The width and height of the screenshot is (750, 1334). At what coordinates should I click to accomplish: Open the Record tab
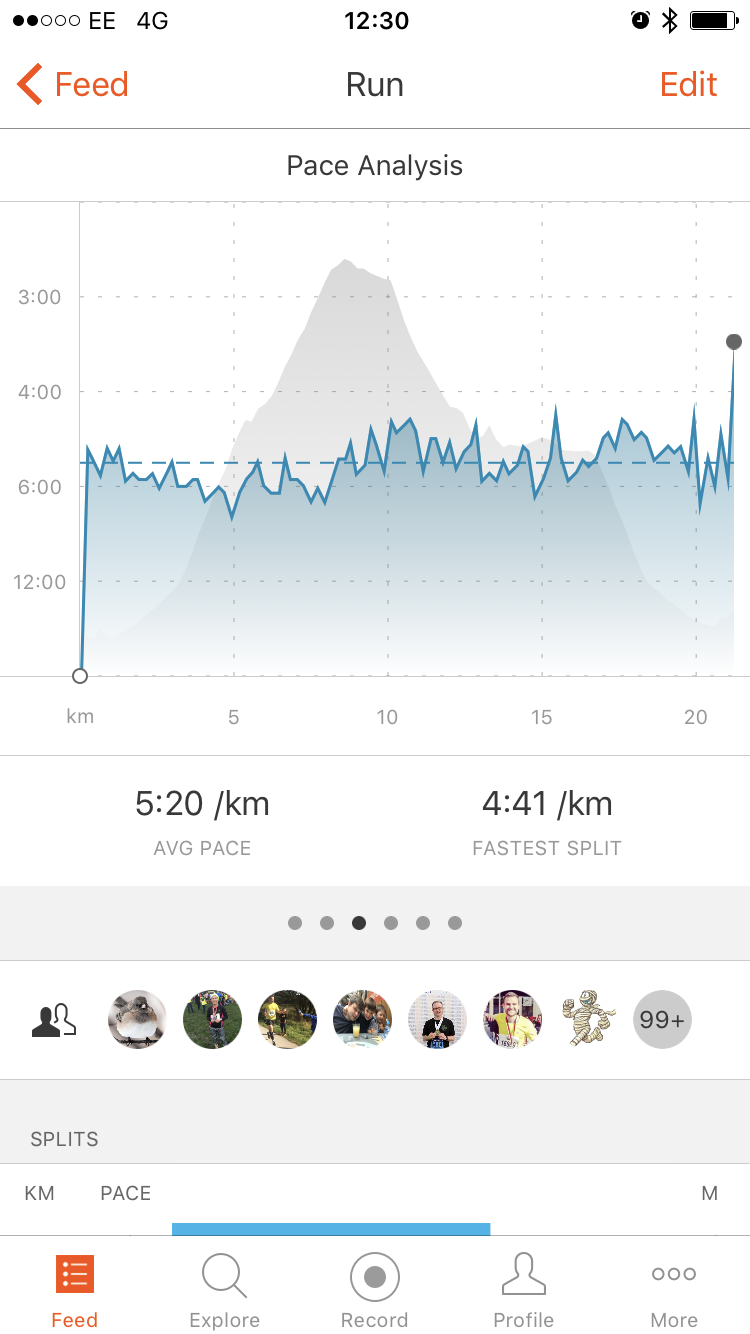pyautogui.click(x=375, y=1290)
